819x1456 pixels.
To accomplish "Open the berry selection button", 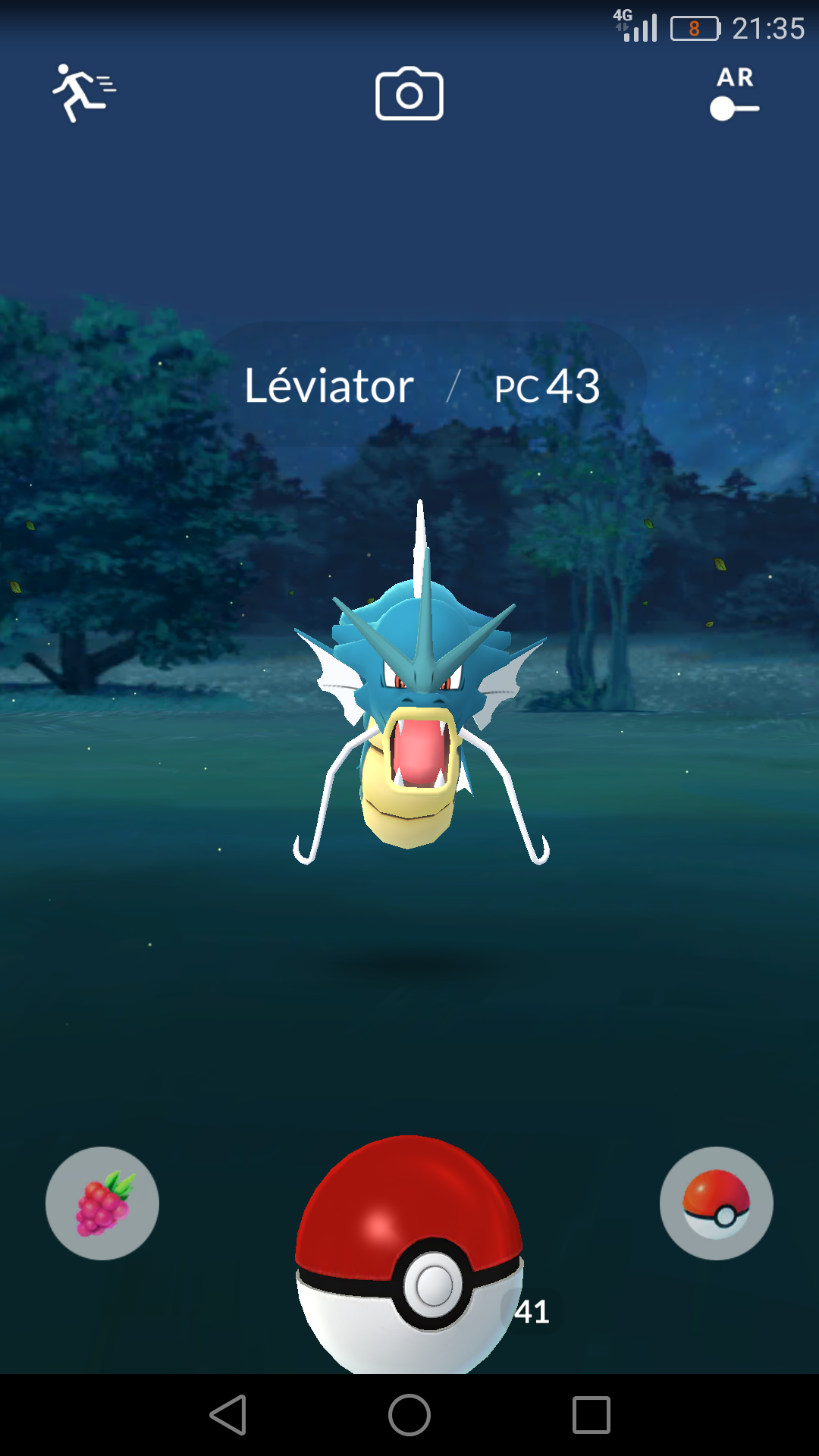I will (x=102, y=1203).
